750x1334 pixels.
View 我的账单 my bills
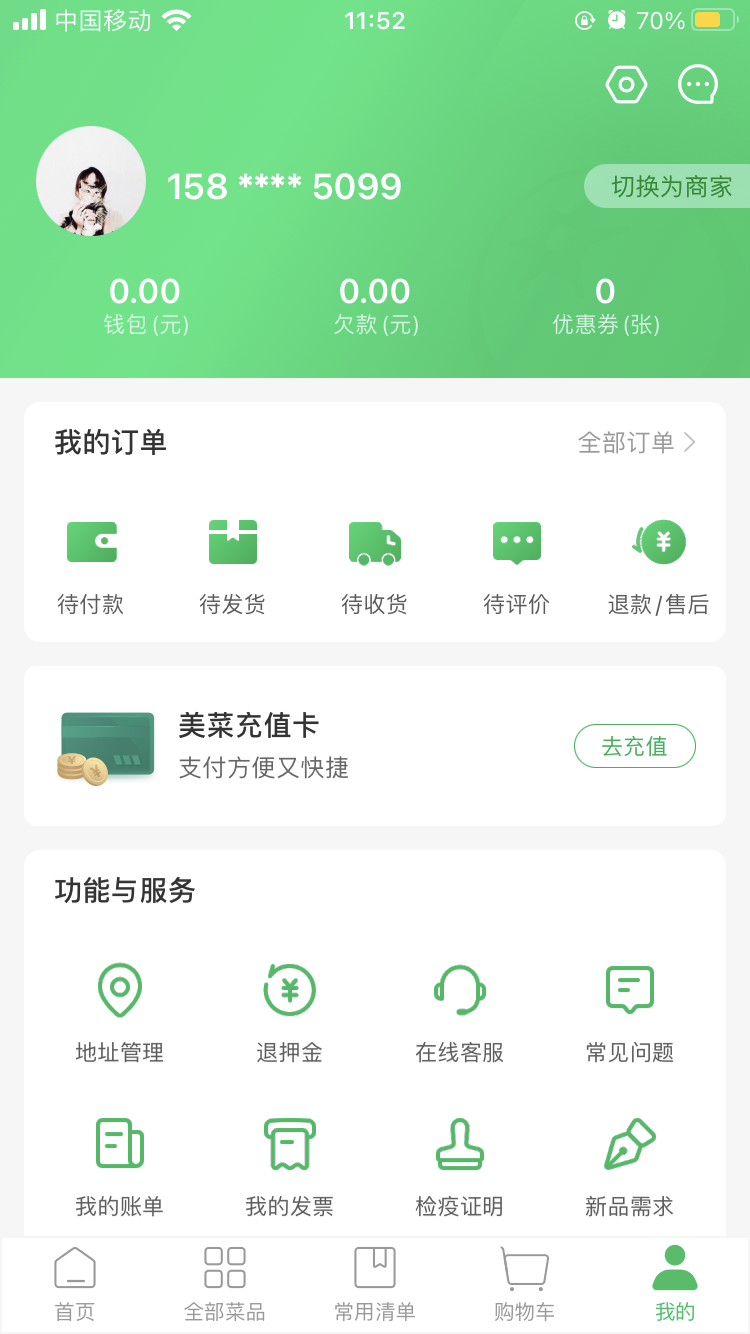click(x=119, y=1165)
